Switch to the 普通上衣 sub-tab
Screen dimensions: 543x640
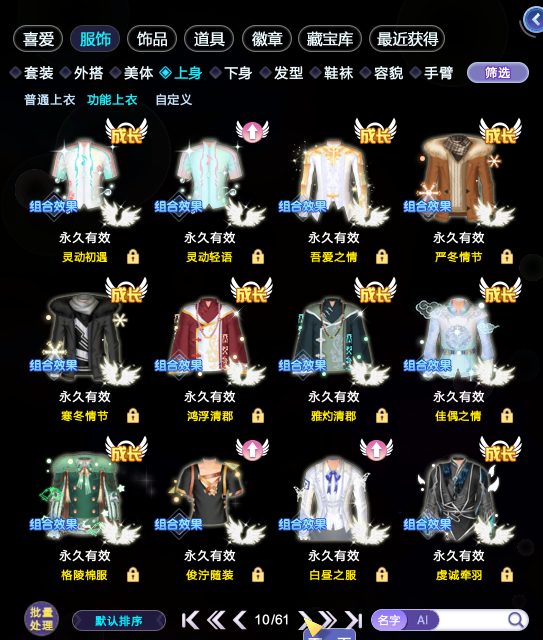click(49, 100)
